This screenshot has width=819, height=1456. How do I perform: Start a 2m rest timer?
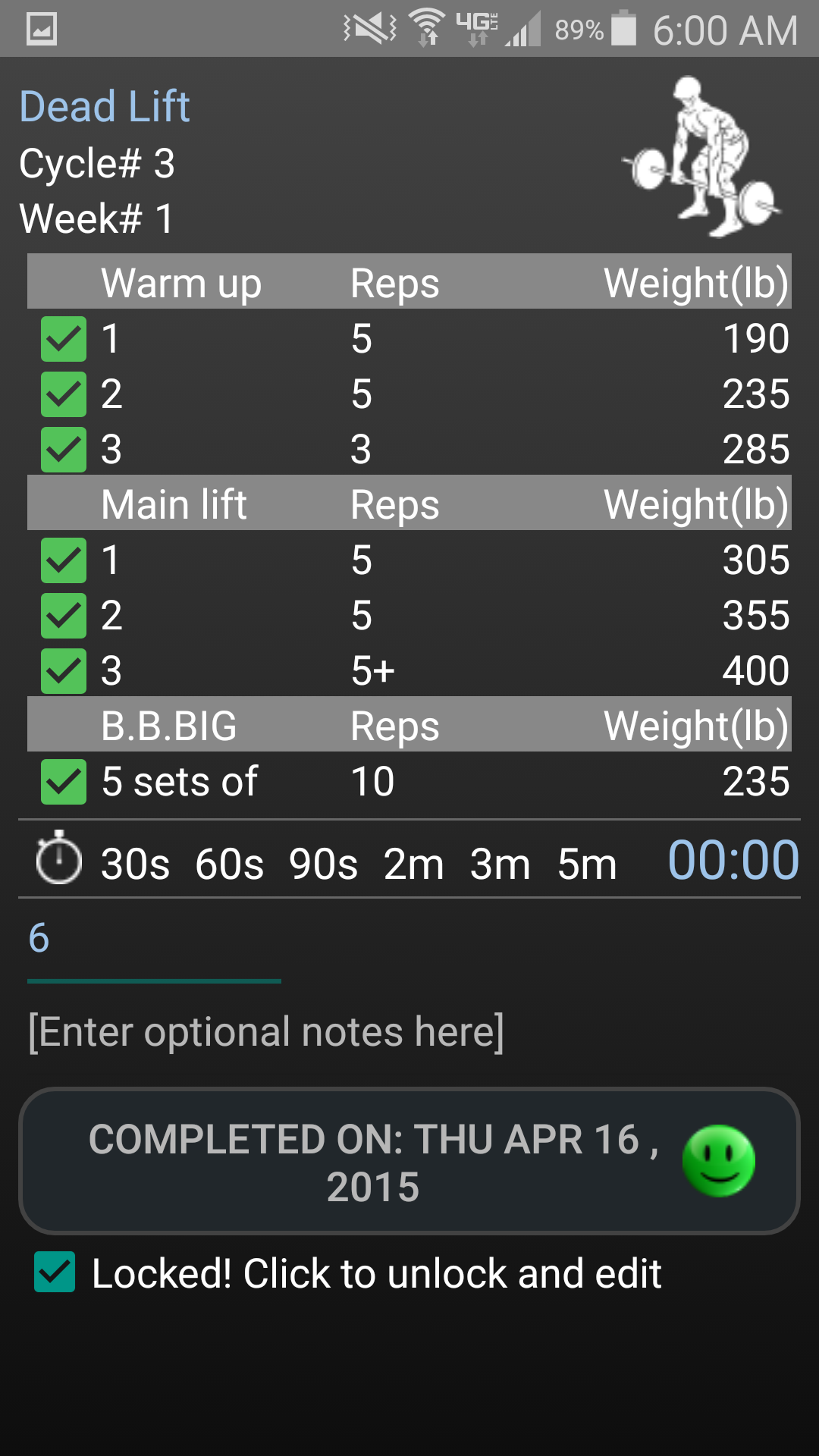pyautogui.click(x=413, y=863)
